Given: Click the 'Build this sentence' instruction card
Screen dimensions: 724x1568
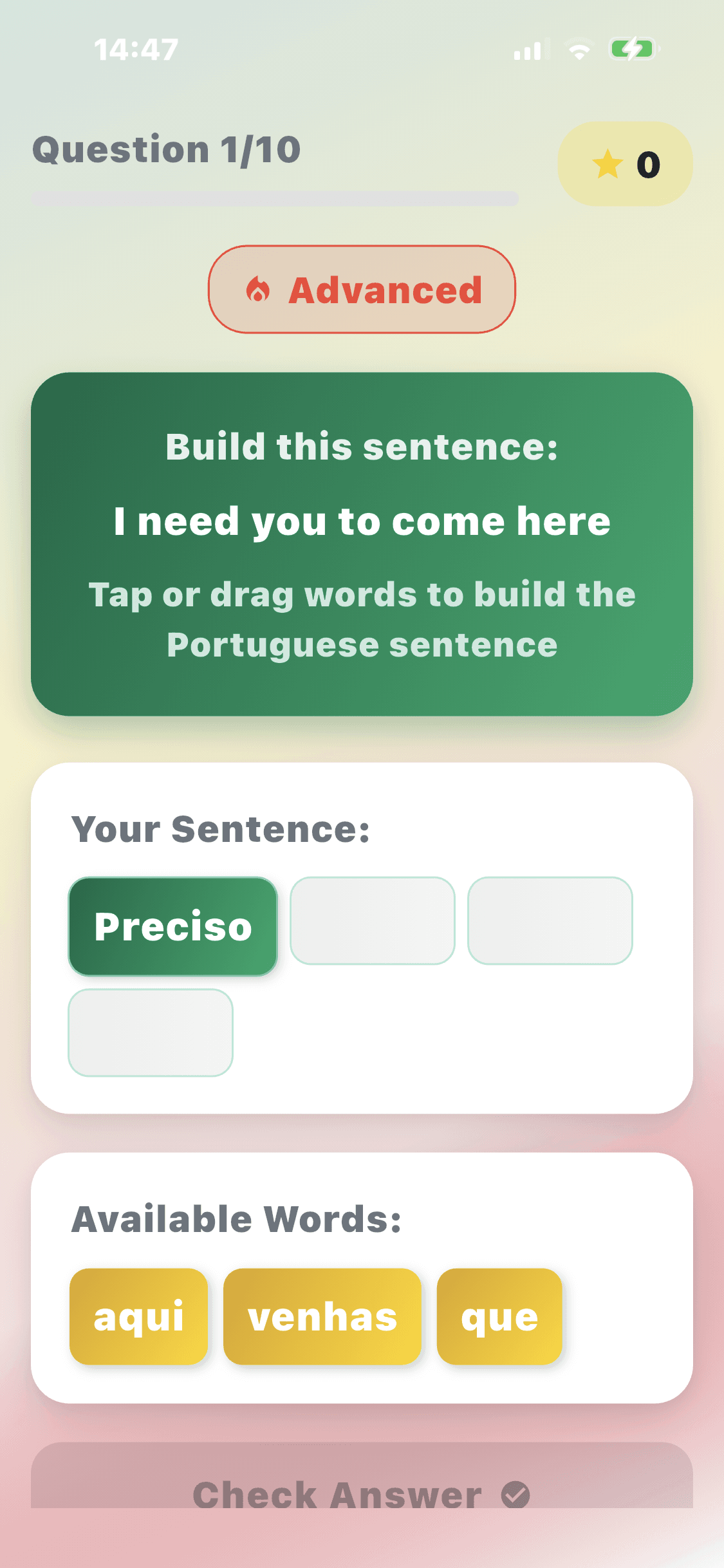Looking at the screenshot, I should [362, 544].
